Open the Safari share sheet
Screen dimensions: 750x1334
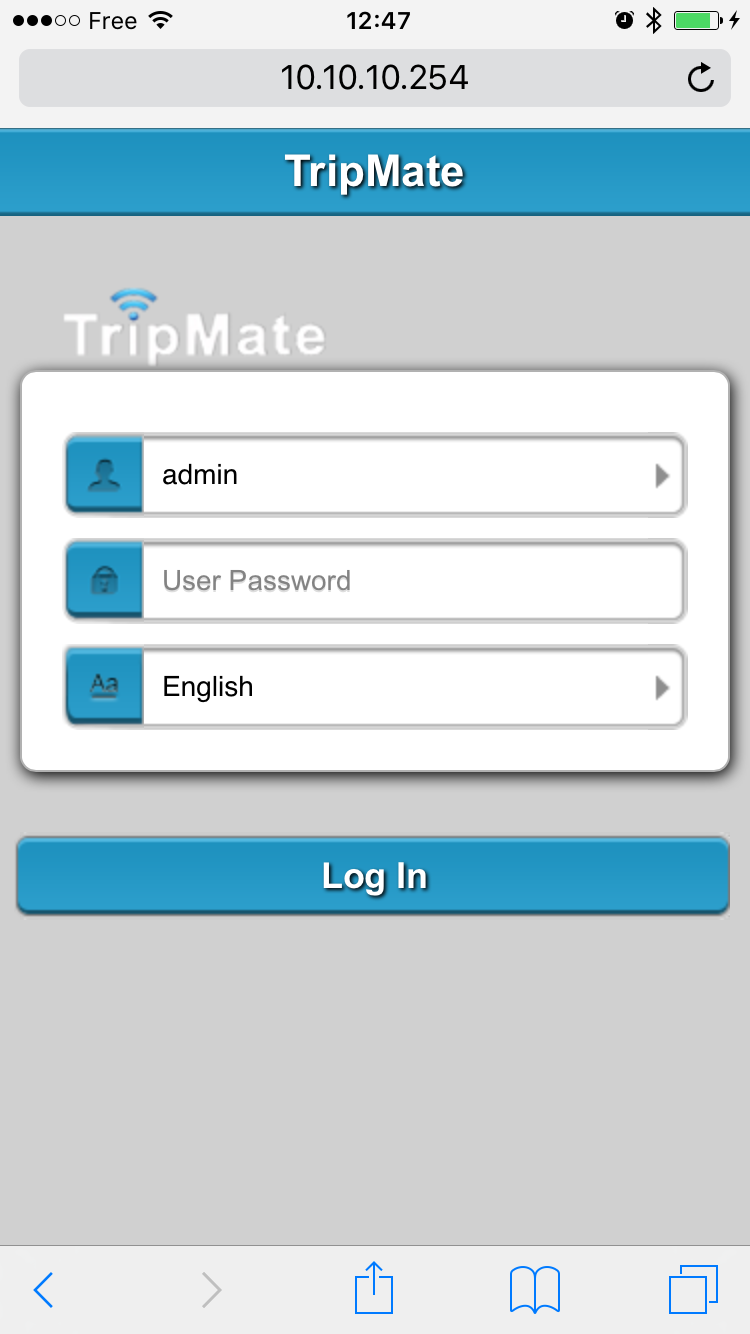tap(374, 1288)
